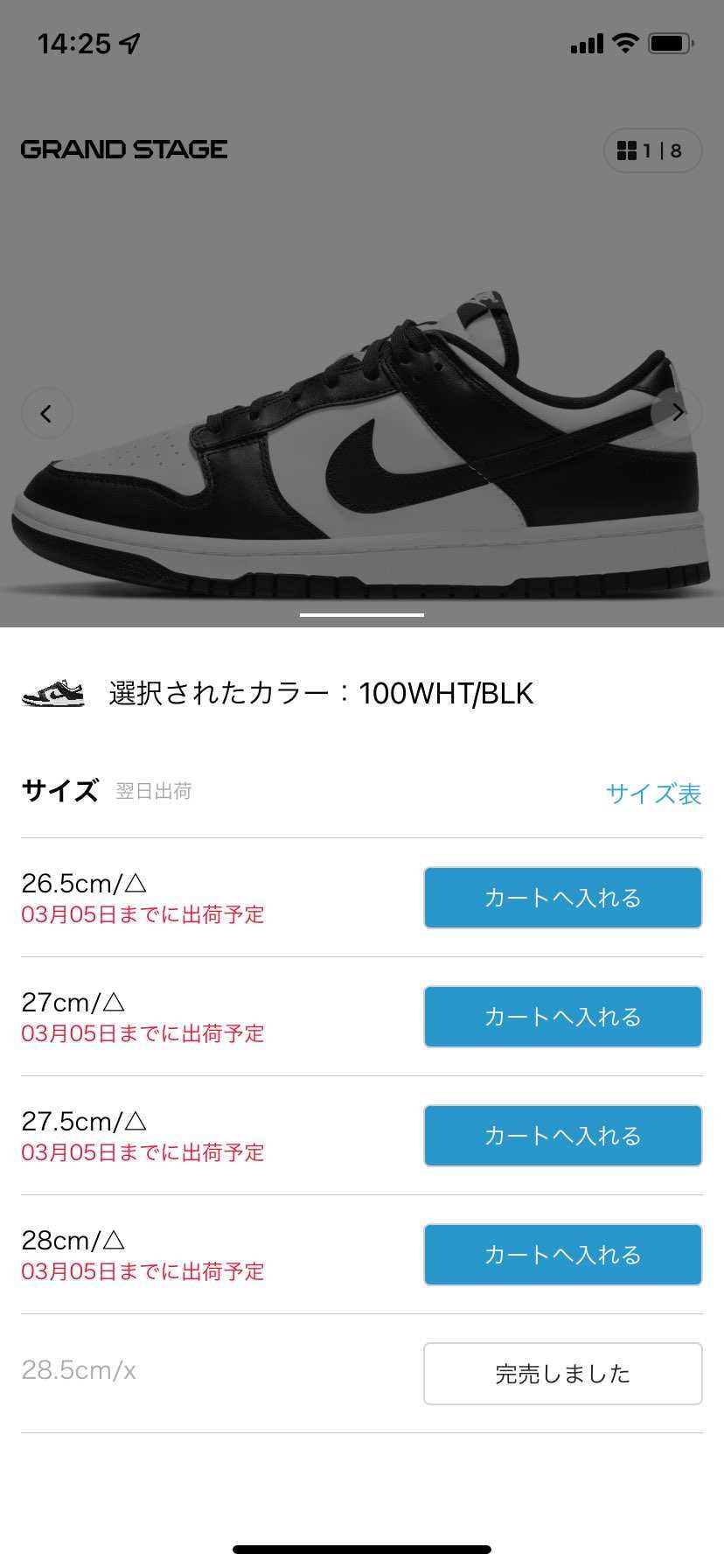This screenshot has height=1568, width=724.
Task: Tap the GRAND STAGE logo
Action: pos(123,149)
